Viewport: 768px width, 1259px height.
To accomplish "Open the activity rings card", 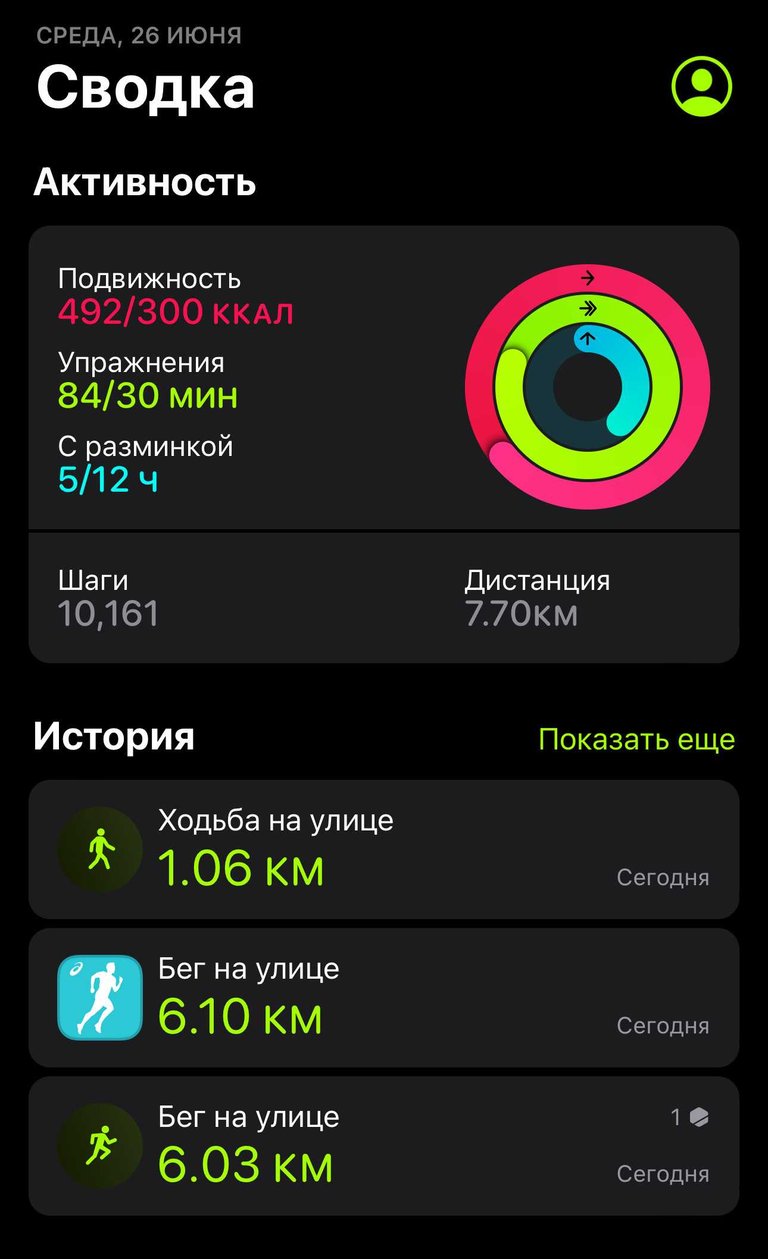I will pyautogui.click(x=384, y=377).
